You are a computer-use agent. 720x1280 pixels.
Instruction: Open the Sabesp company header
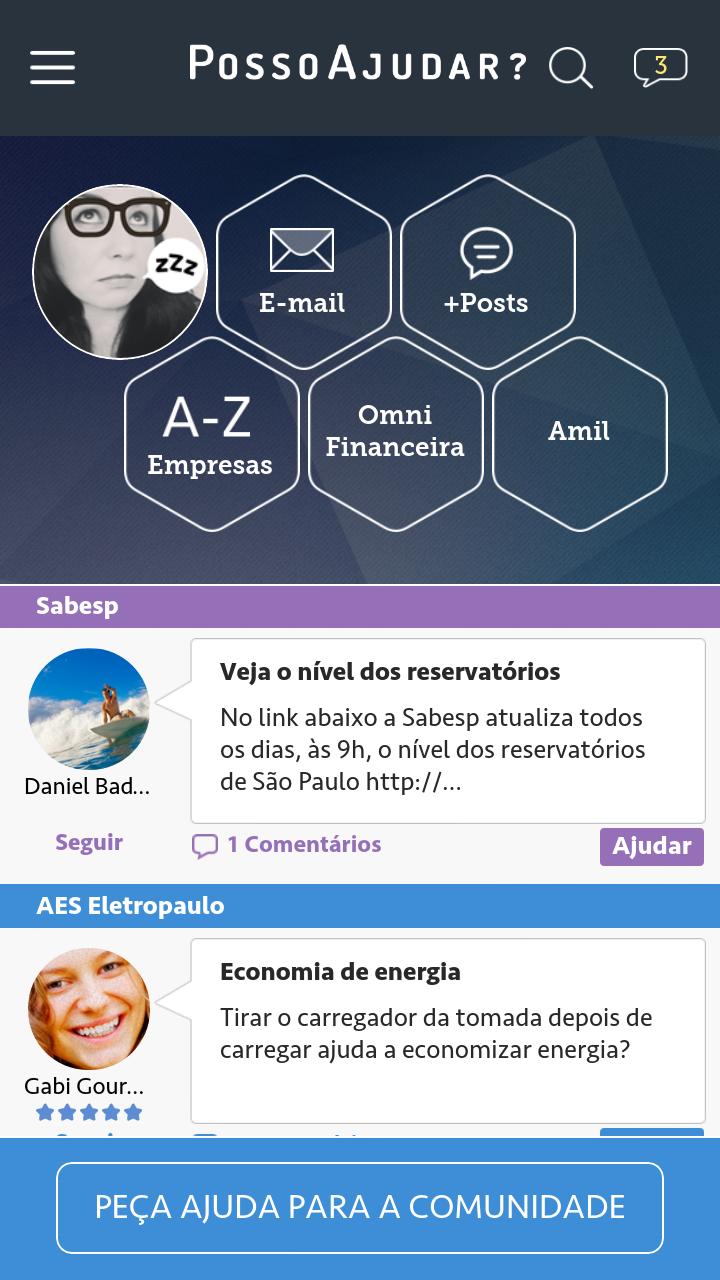(x=360, y=606)
